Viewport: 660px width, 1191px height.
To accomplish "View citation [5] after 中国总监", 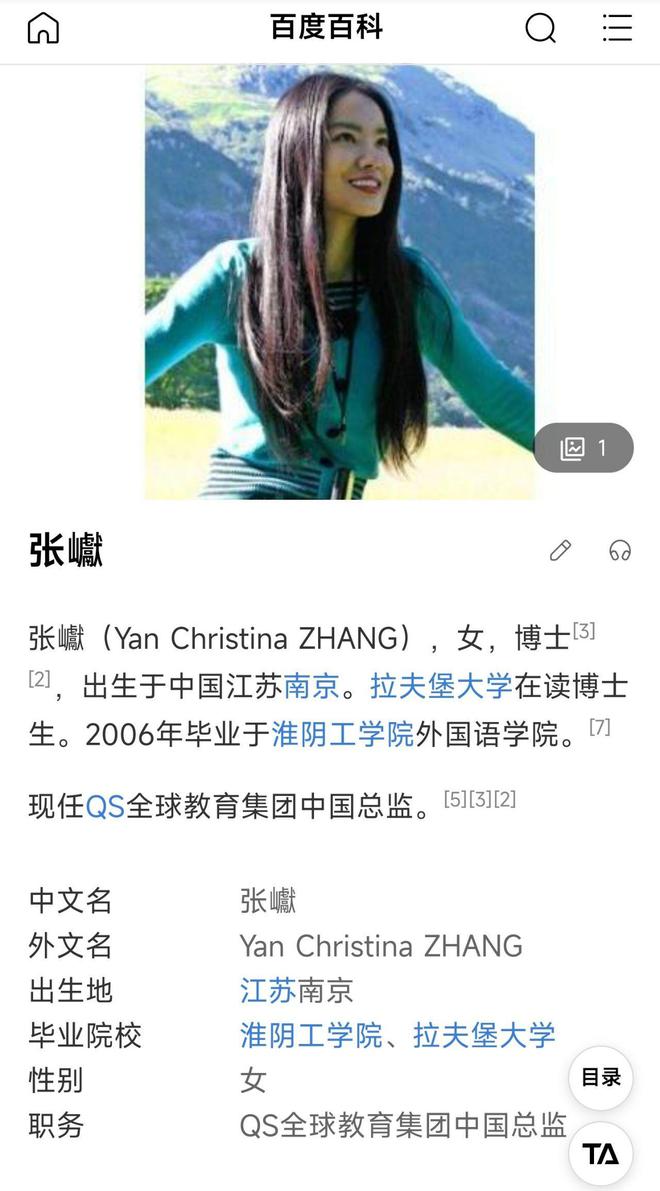I will point(455,799).
